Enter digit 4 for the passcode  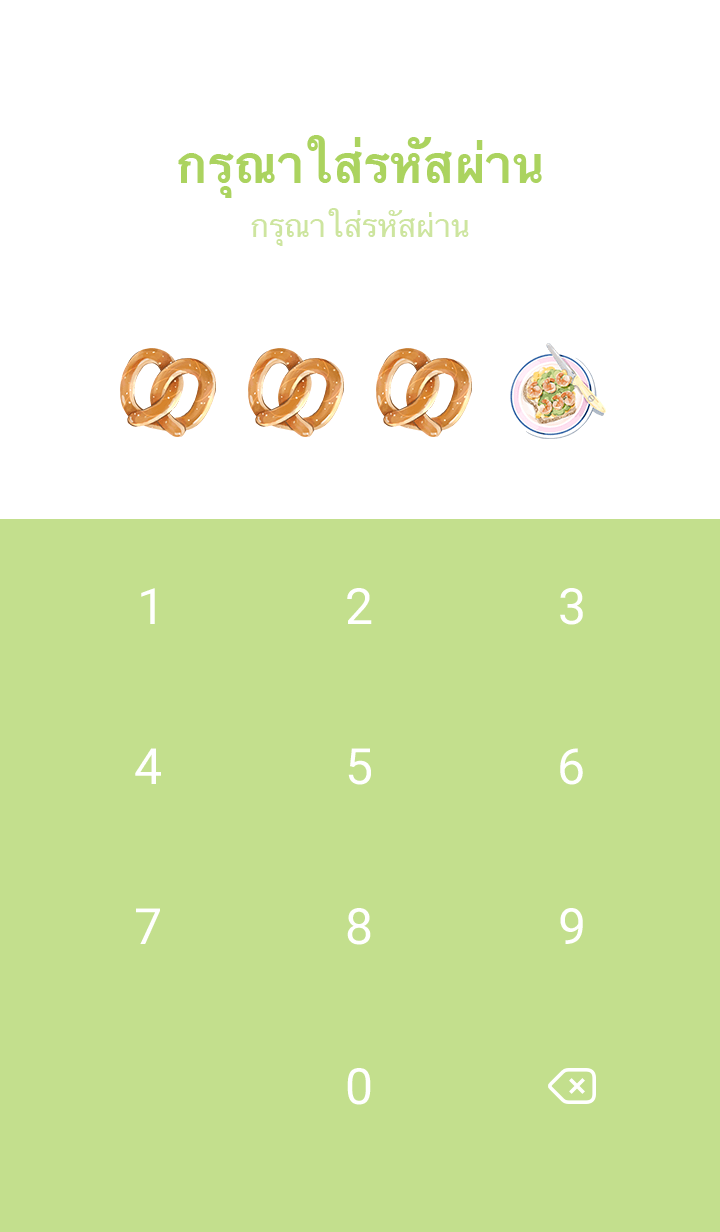click(x=148, y=767)
